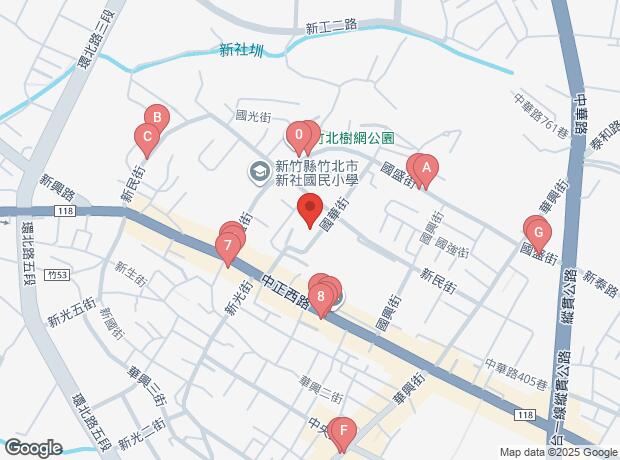Open map marker C
620x460 pixels.
147,139
